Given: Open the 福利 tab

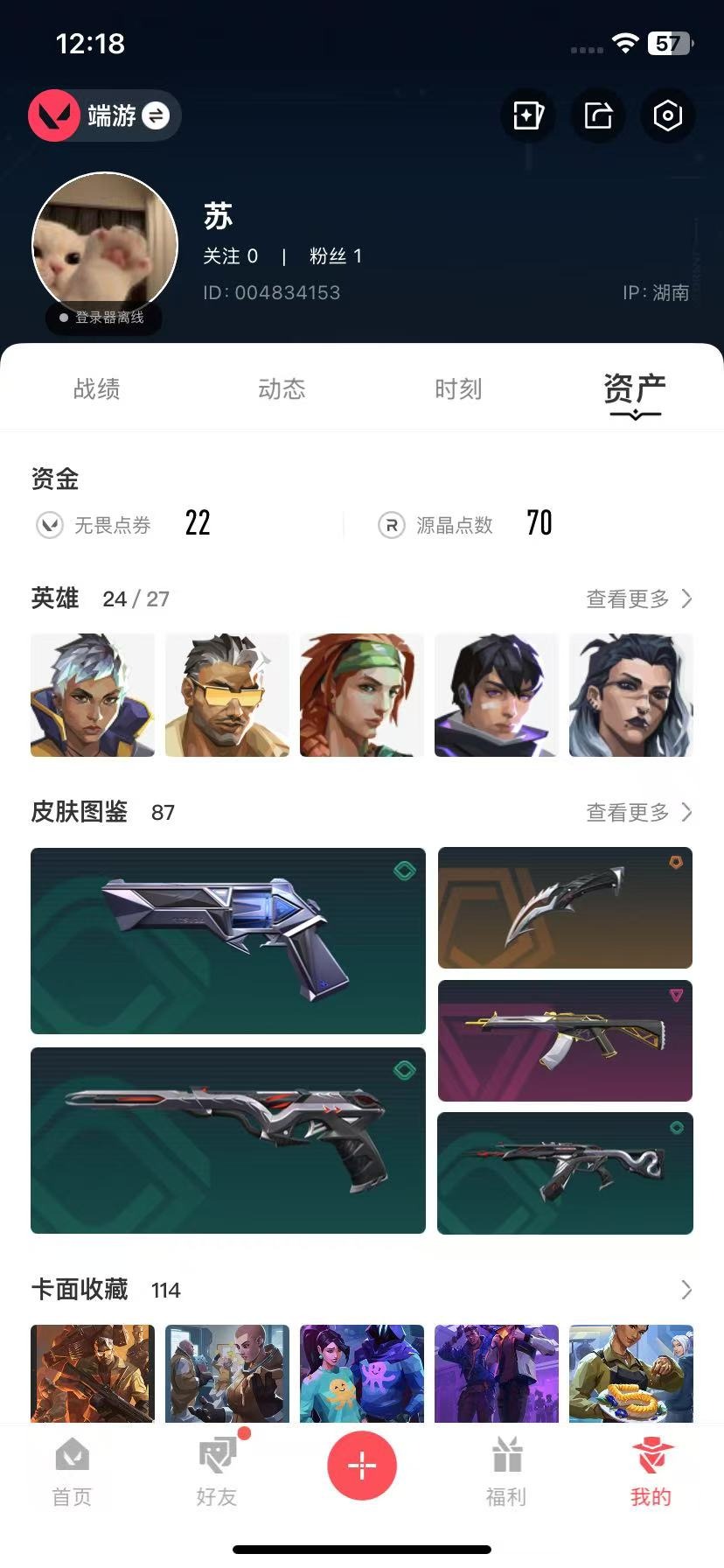Looking at the screenshot, I should tap(506, 1472).
